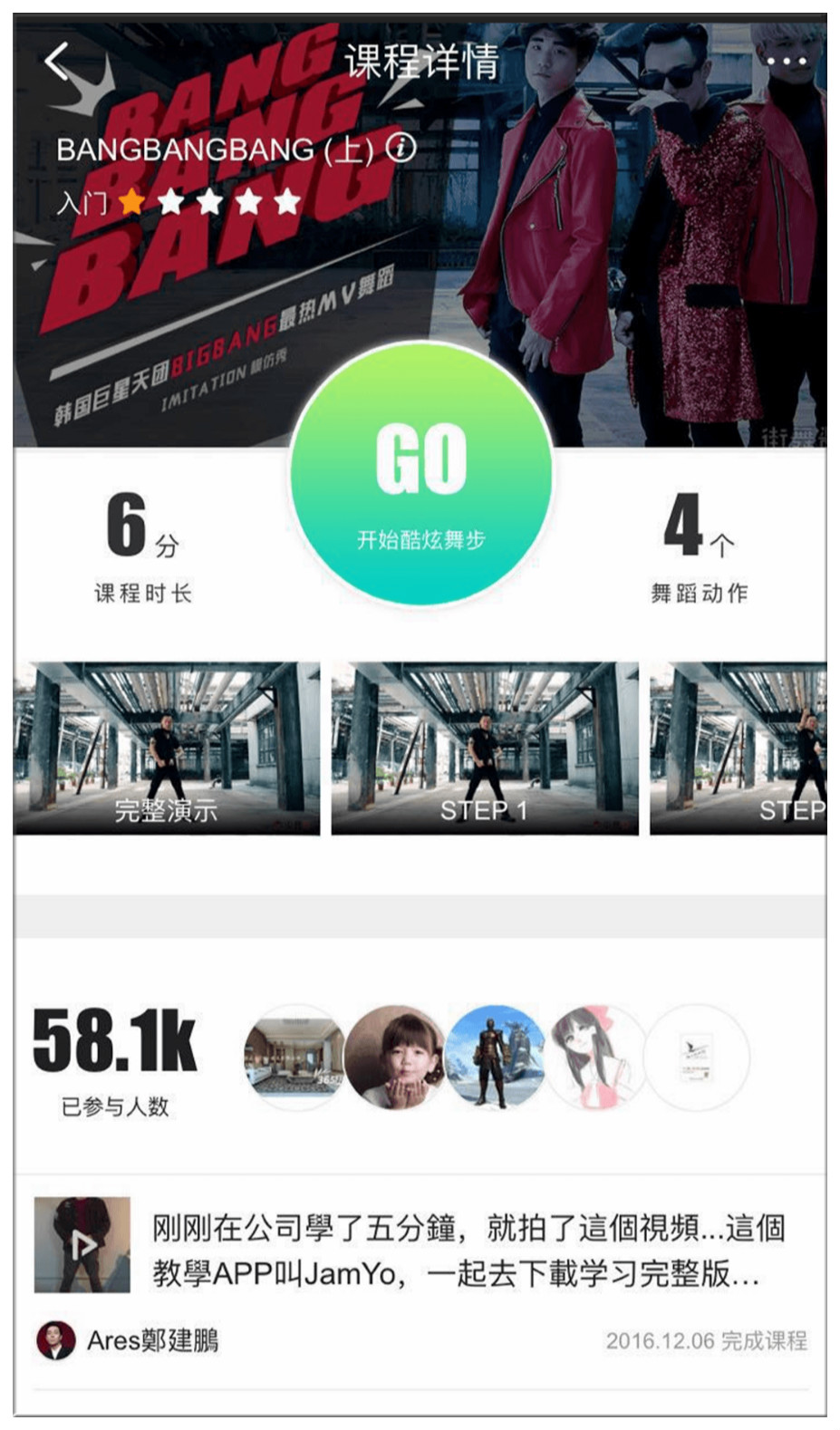The width and height of the screenshot is (840, 1430).
Task: Play the video in Ares鄭建鵬's post
Action: (82, 1244)
